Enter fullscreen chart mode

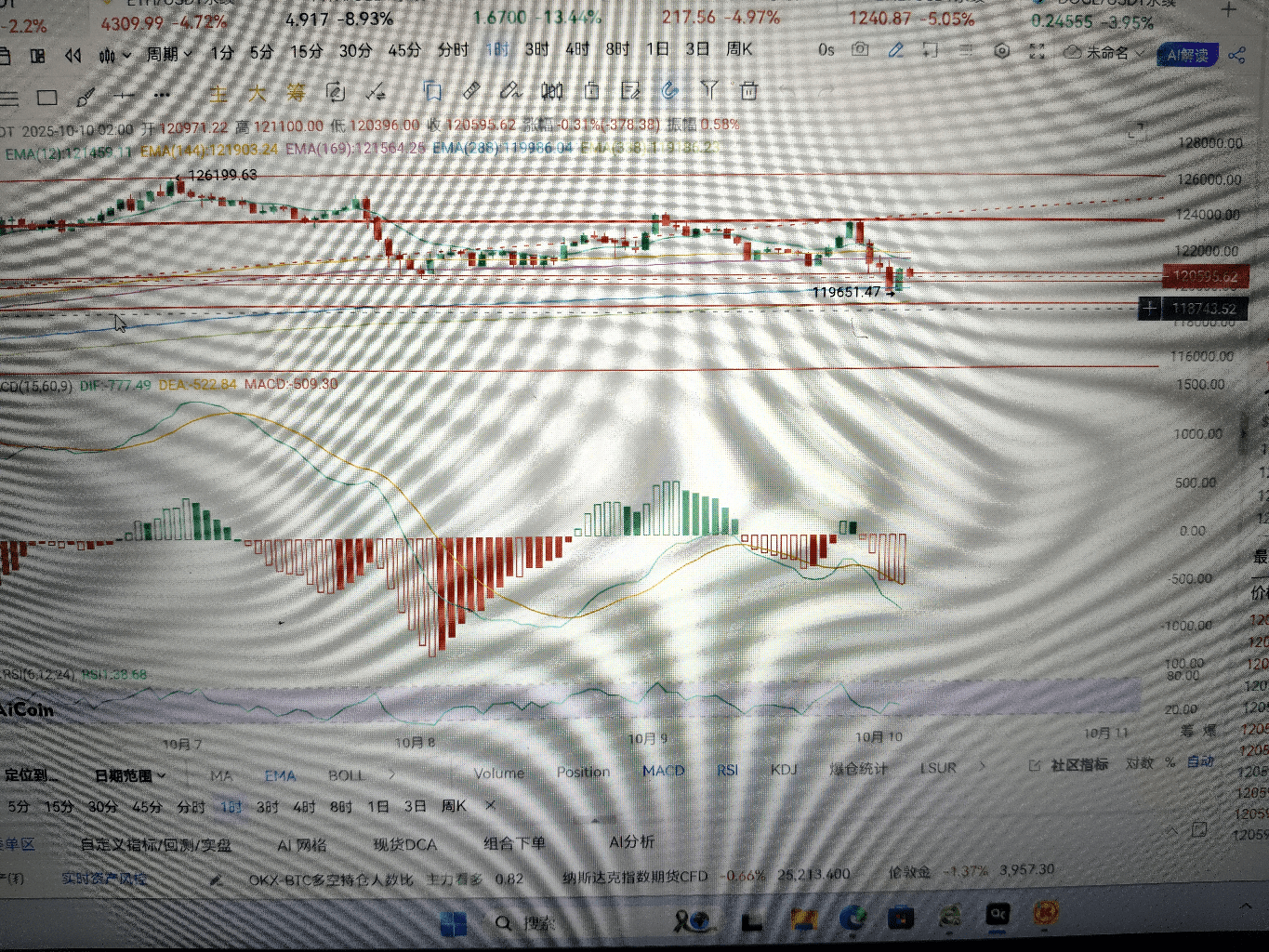click(x=1038, y=52)
